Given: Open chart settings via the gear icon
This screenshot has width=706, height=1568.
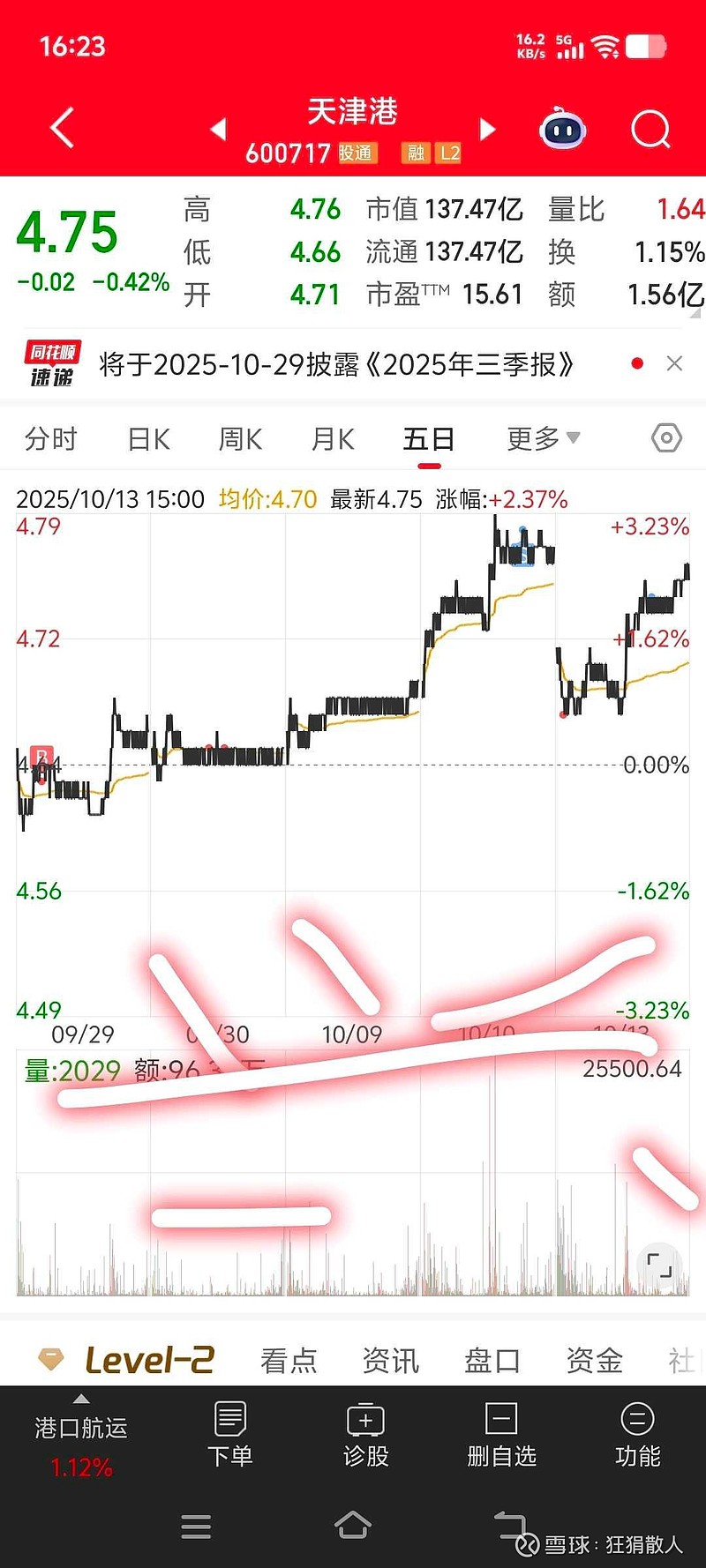Looking at the screenshot, I should 665,438.
